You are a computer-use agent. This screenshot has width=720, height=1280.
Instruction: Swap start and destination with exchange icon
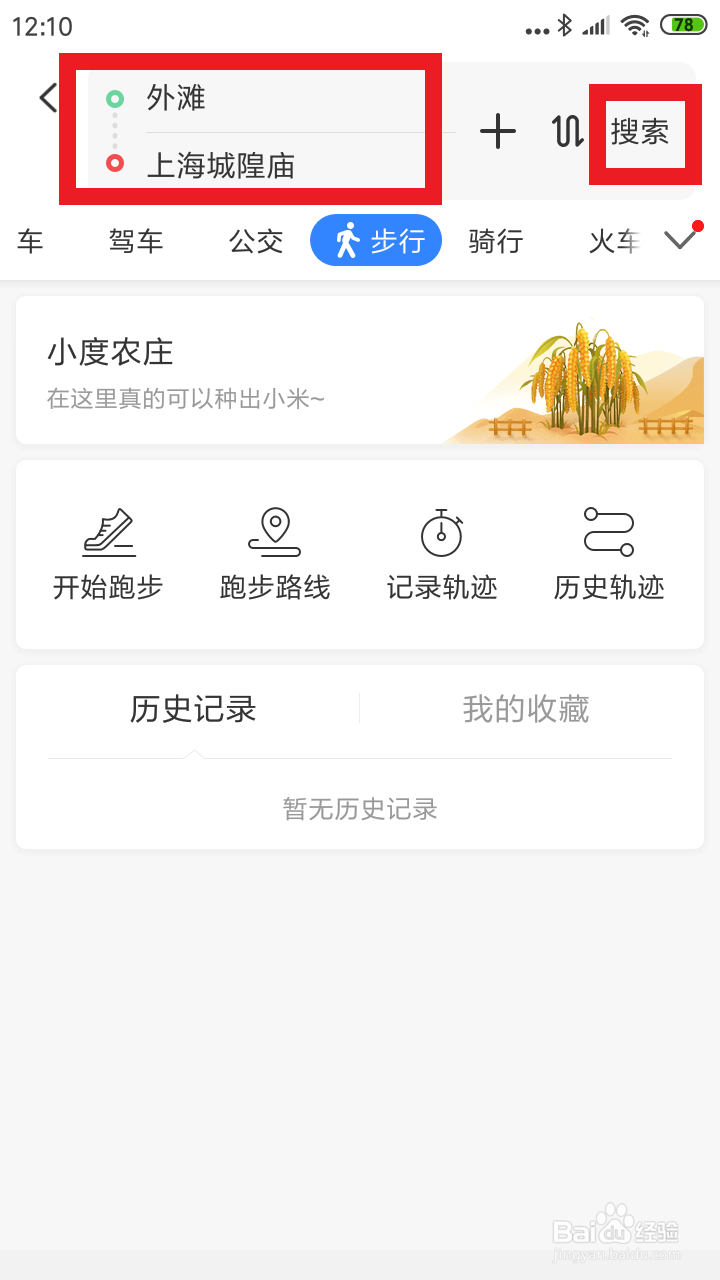[x=566, y=131]
